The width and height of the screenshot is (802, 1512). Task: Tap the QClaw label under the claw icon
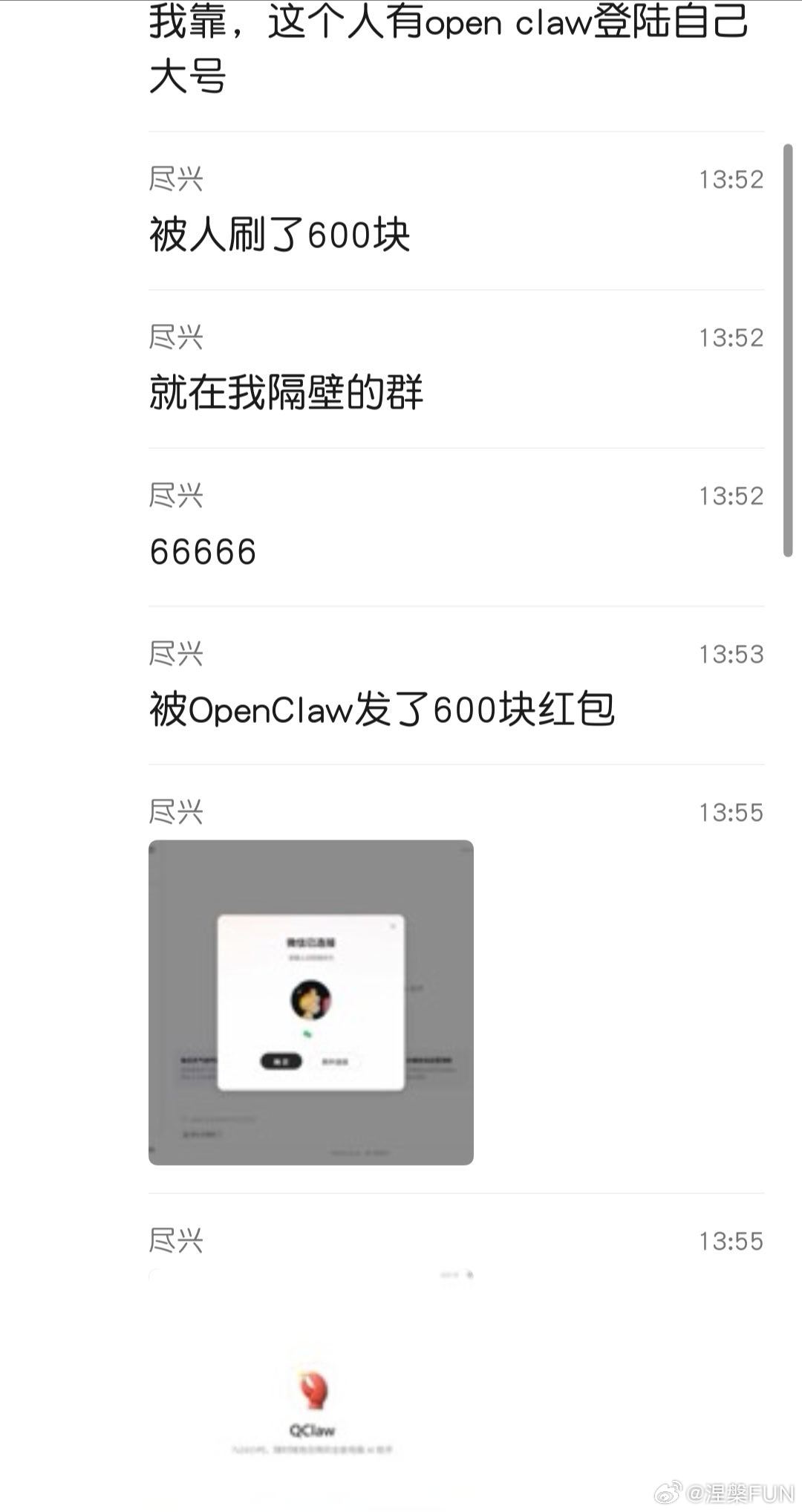pyautogui.click(x=311, y=1430)
